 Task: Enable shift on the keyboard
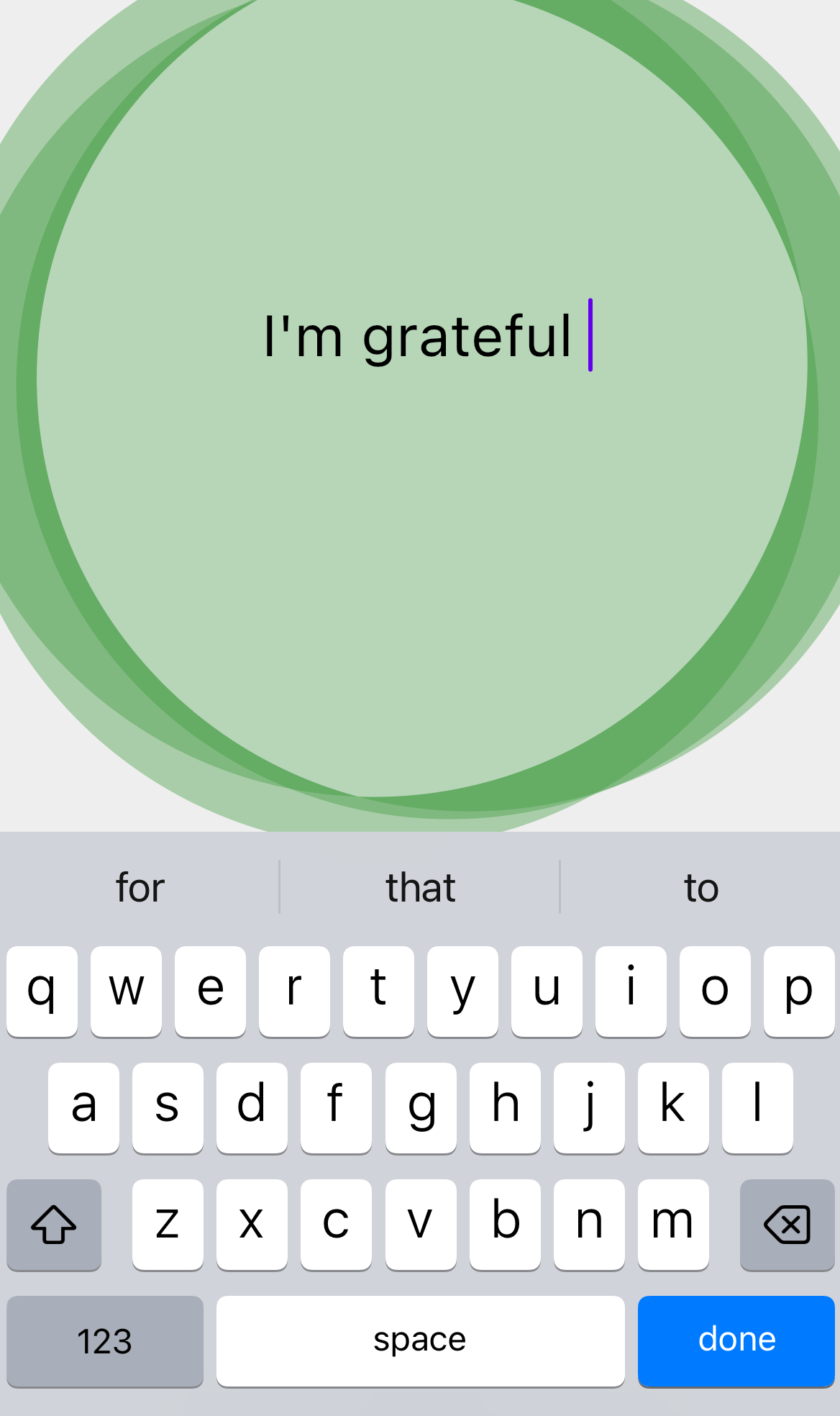click(54, 1224)
